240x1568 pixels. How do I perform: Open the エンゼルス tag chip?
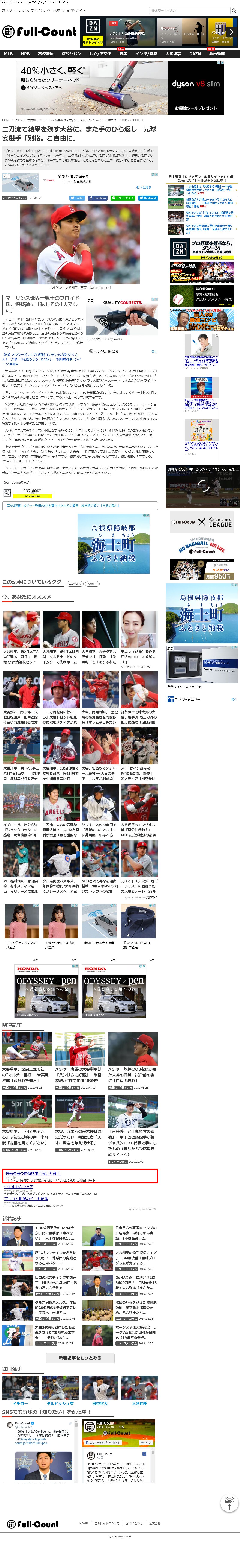click(x=75, y=583)
